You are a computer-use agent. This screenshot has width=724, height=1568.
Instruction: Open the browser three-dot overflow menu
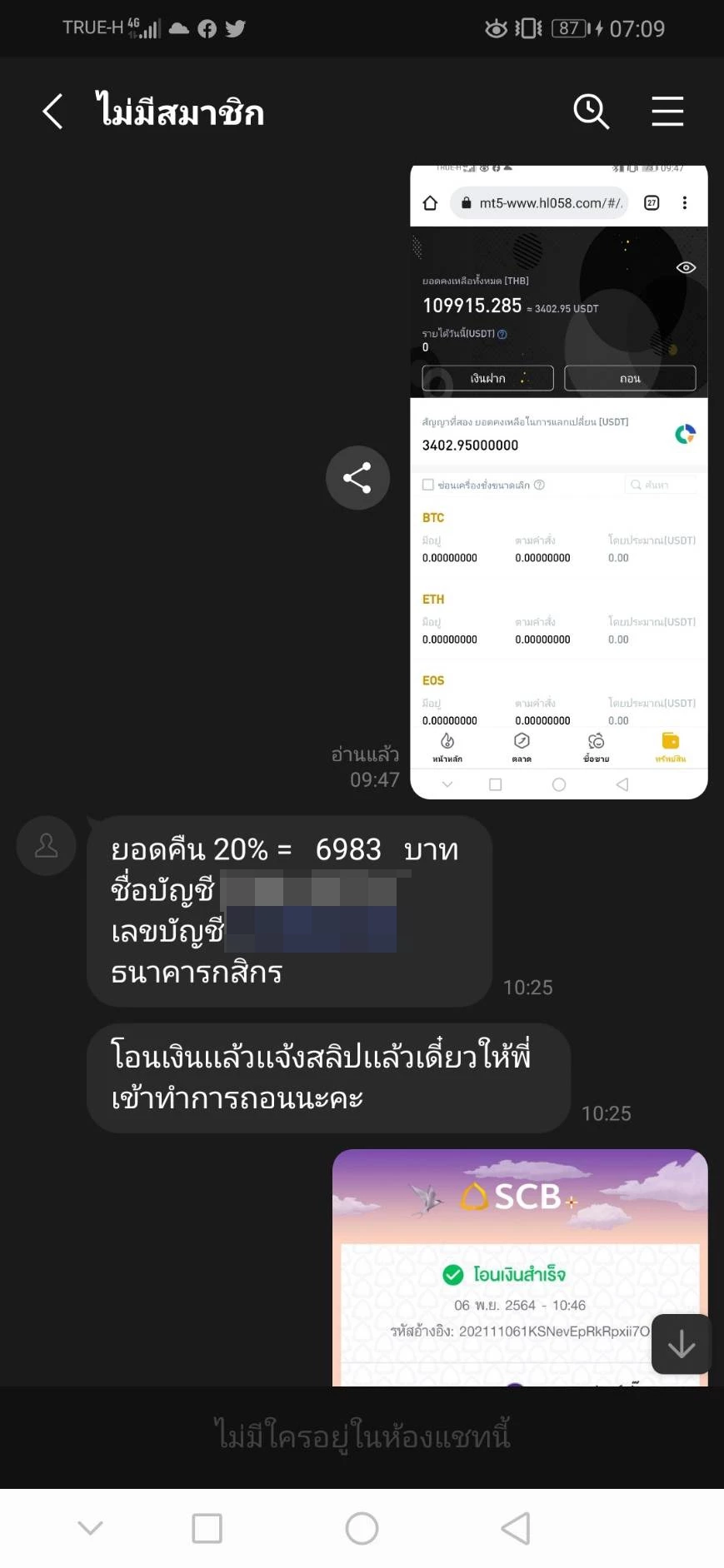tap(685, 202)
